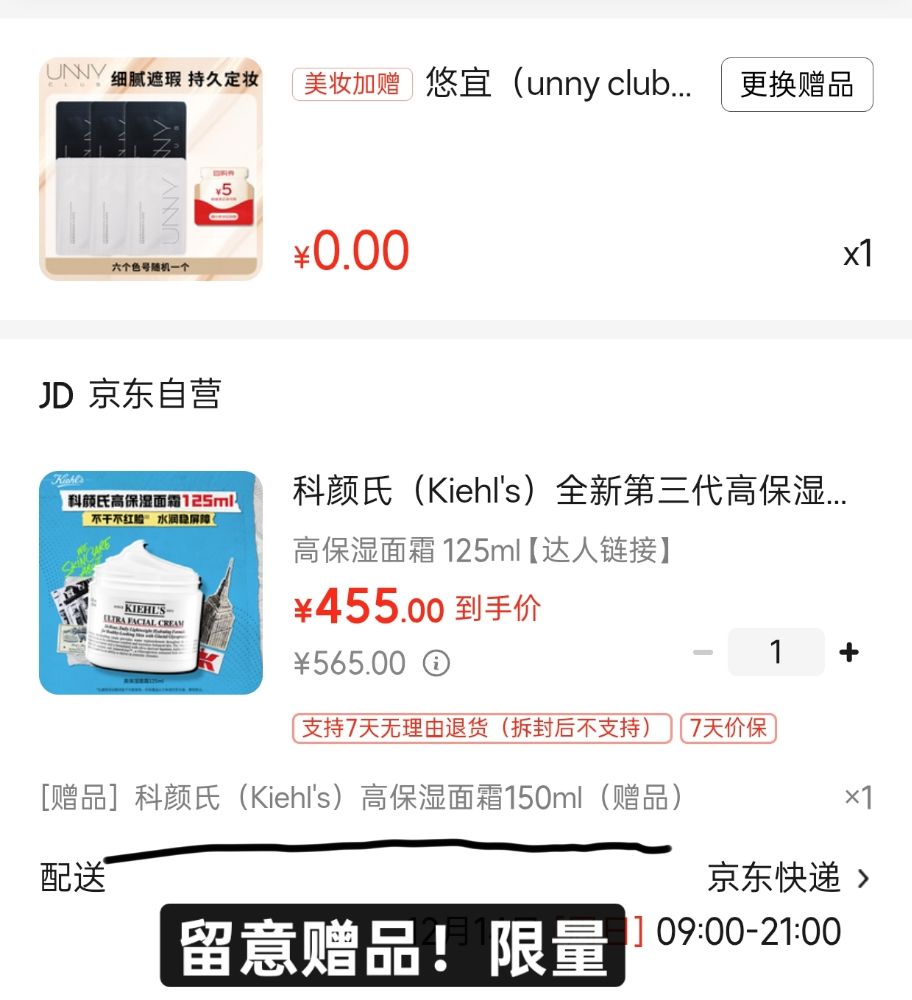
Task: Open the info icon beside ¥565.00
Action: click(x=437, y=663)
